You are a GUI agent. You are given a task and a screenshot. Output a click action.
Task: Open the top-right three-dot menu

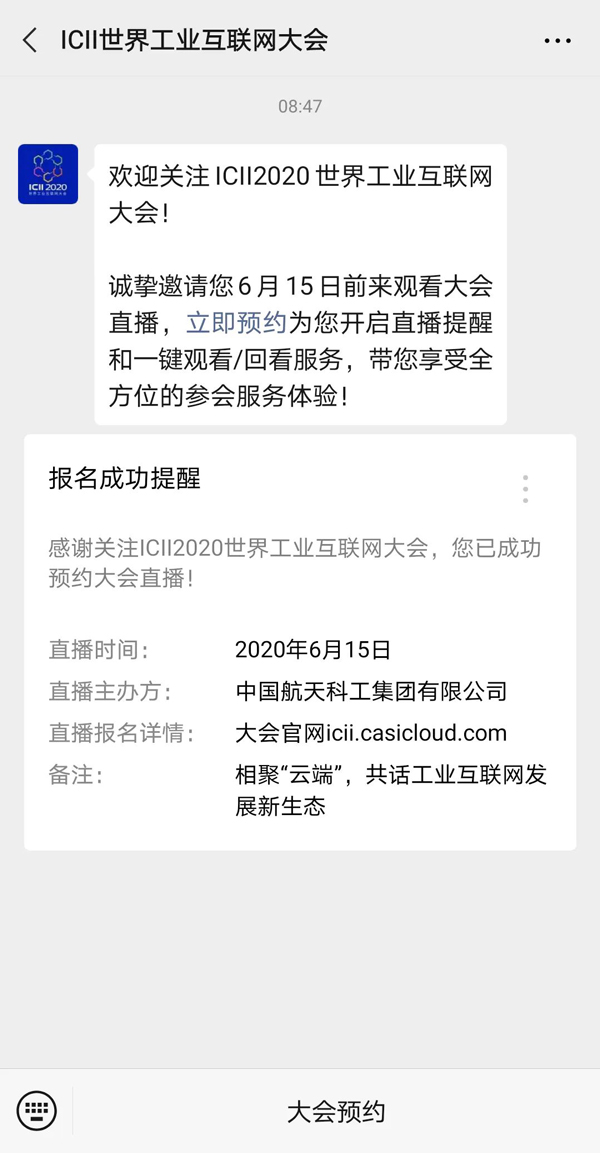[x=557, y=41]
